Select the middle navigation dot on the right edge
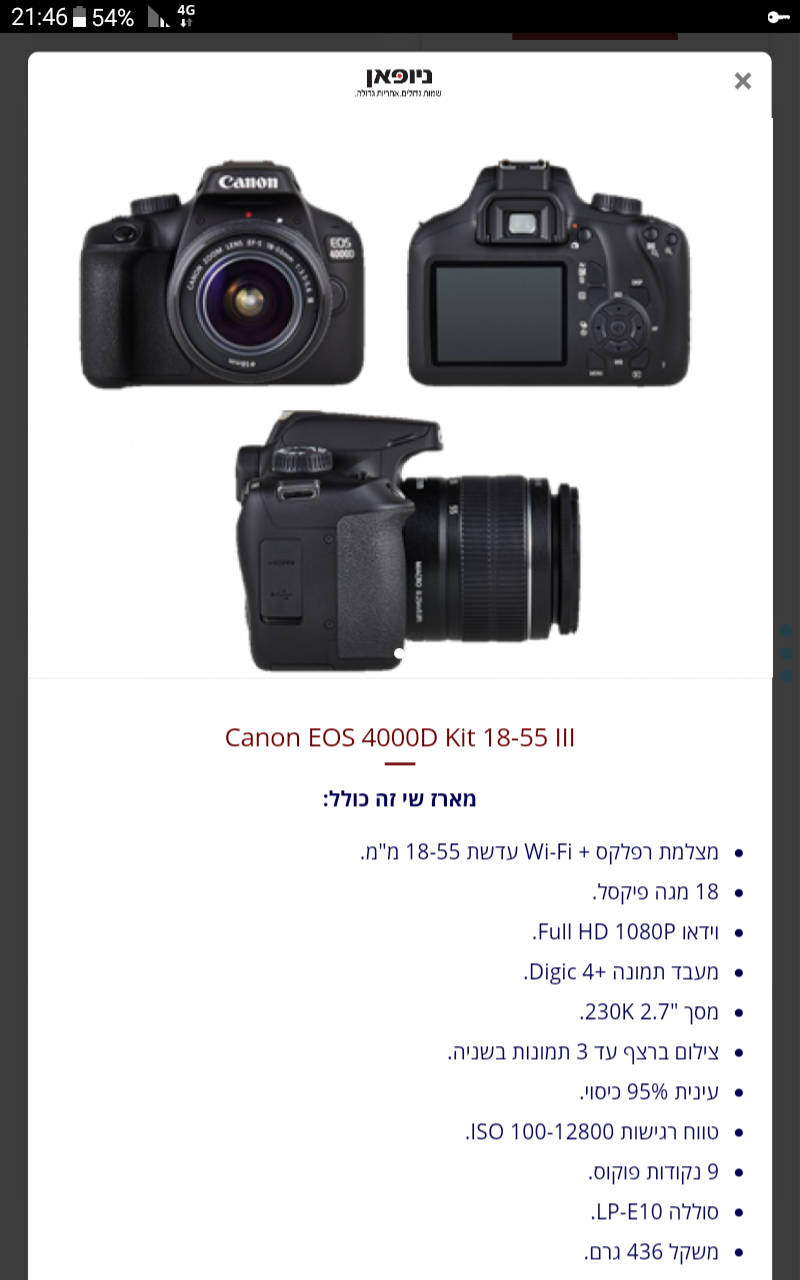This screenshot has height=1280, width=800. [786, 653]
